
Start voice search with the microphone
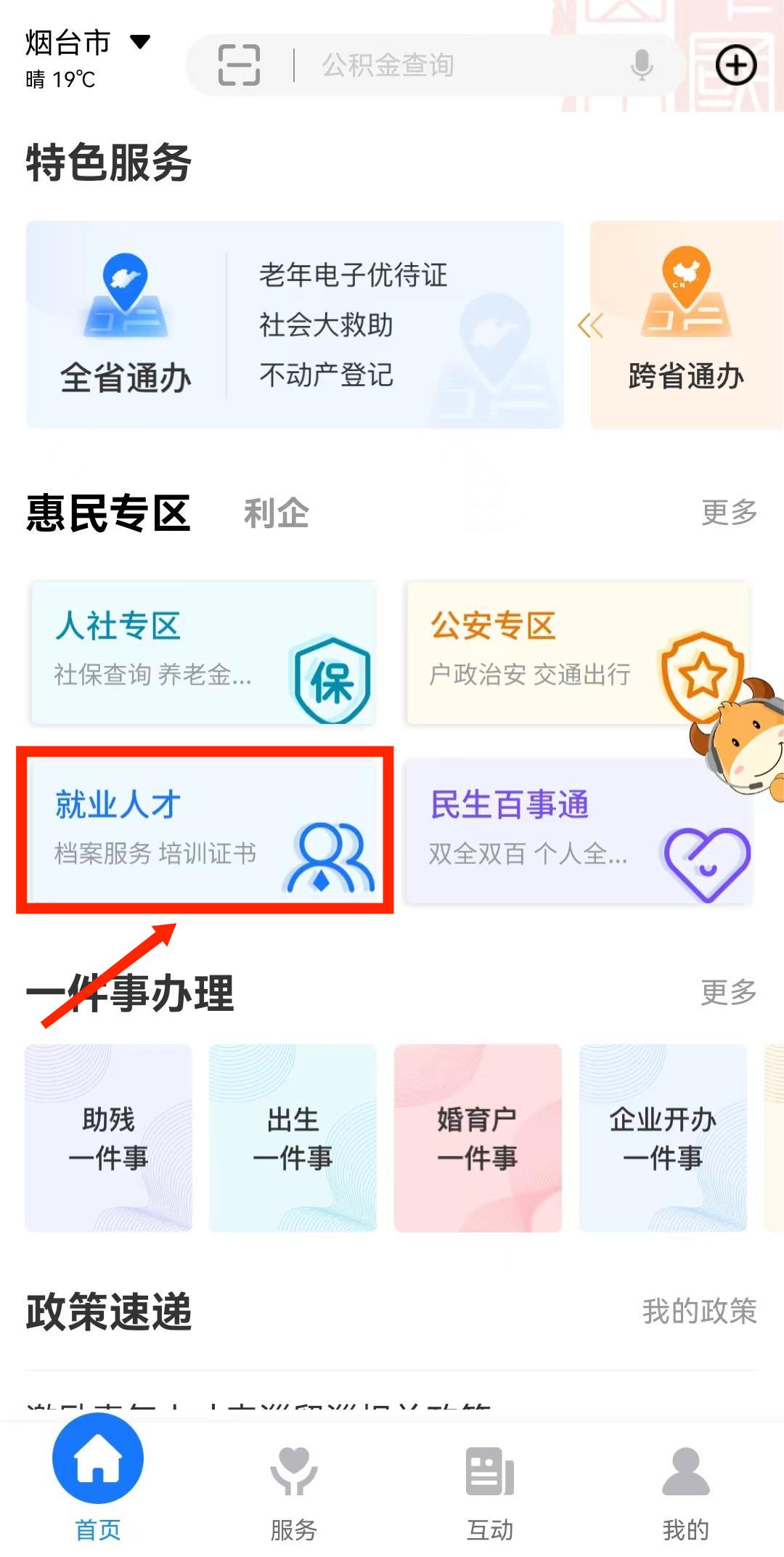coord(641,65)
